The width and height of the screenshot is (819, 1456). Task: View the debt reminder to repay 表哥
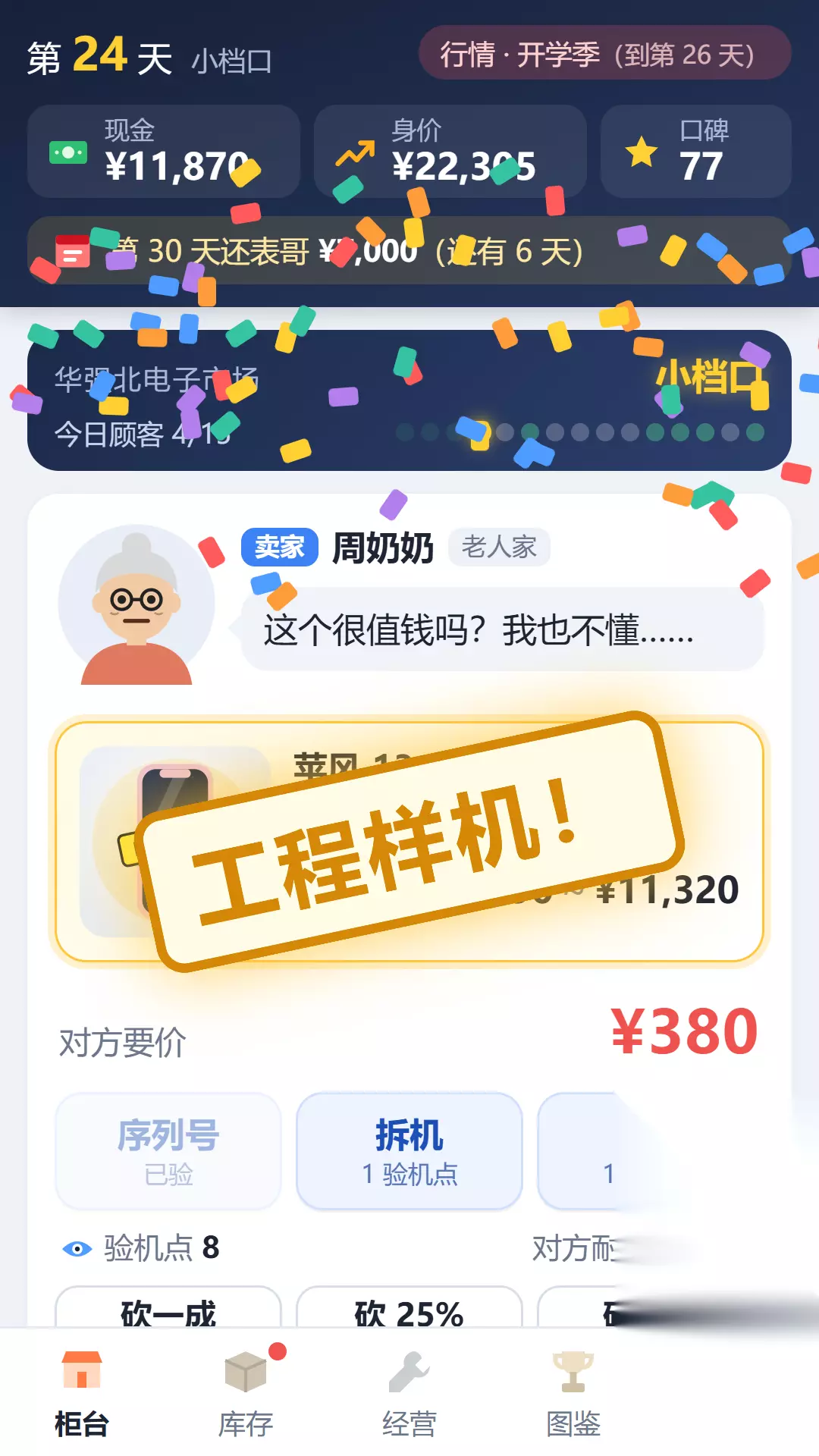tap(409, 250)
